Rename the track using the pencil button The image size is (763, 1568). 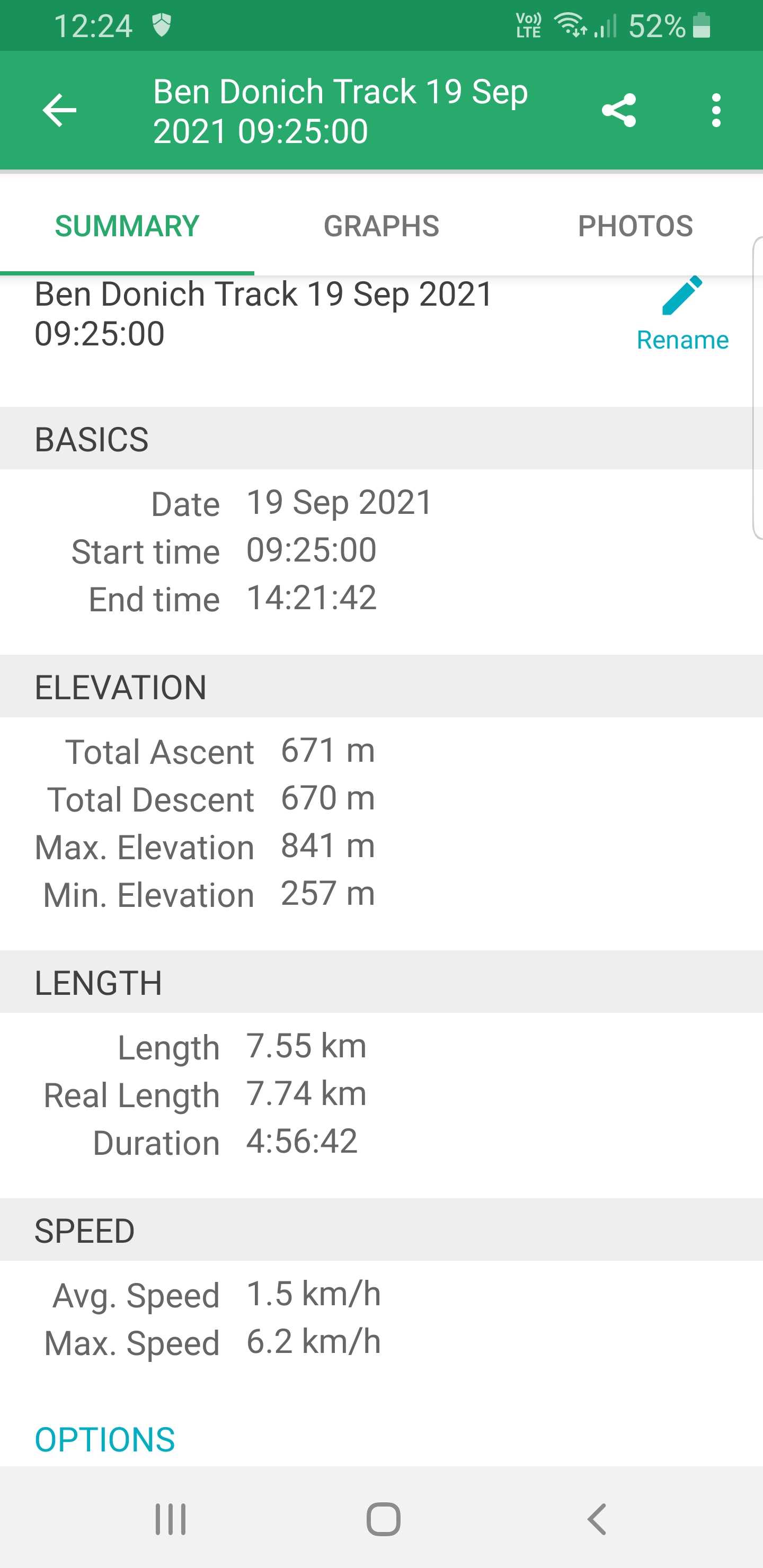(x=682, y=314)
